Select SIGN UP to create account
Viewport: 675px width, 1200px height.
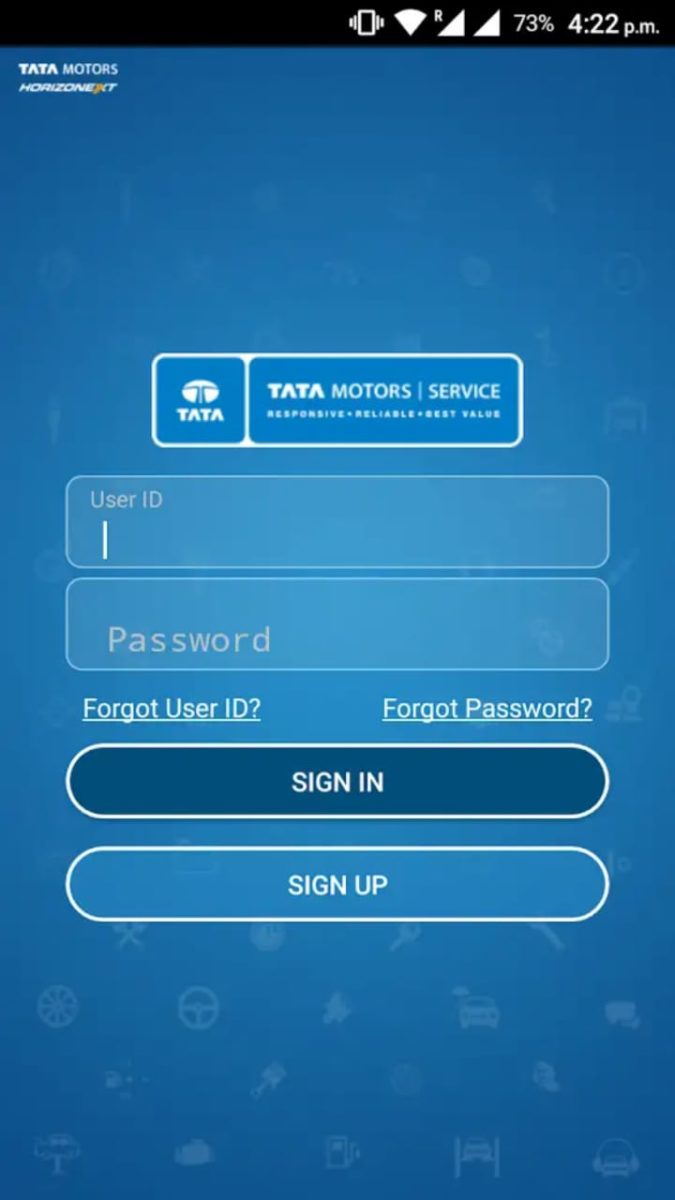[x=337, y=884]
